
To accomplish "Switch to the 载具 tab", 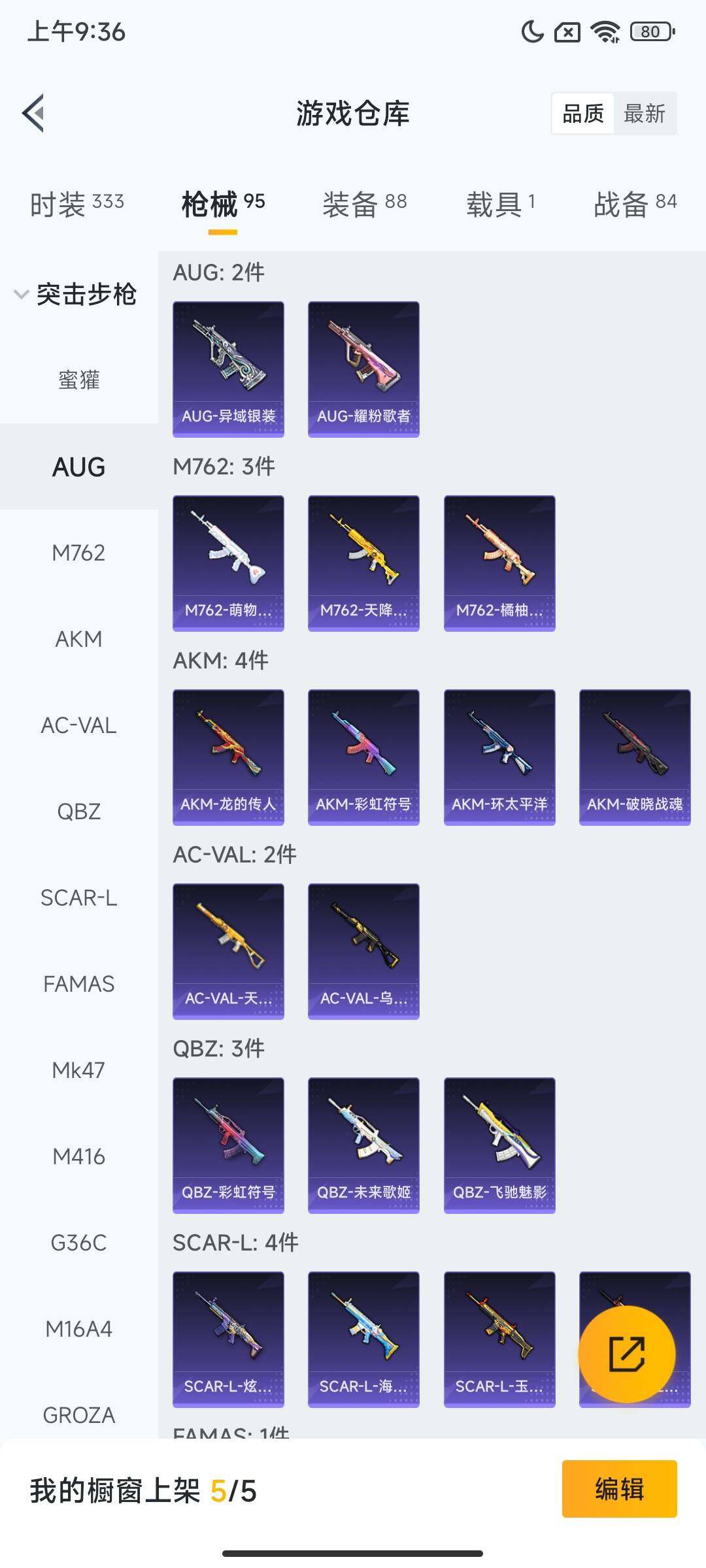I will click(x=501, y=204).
